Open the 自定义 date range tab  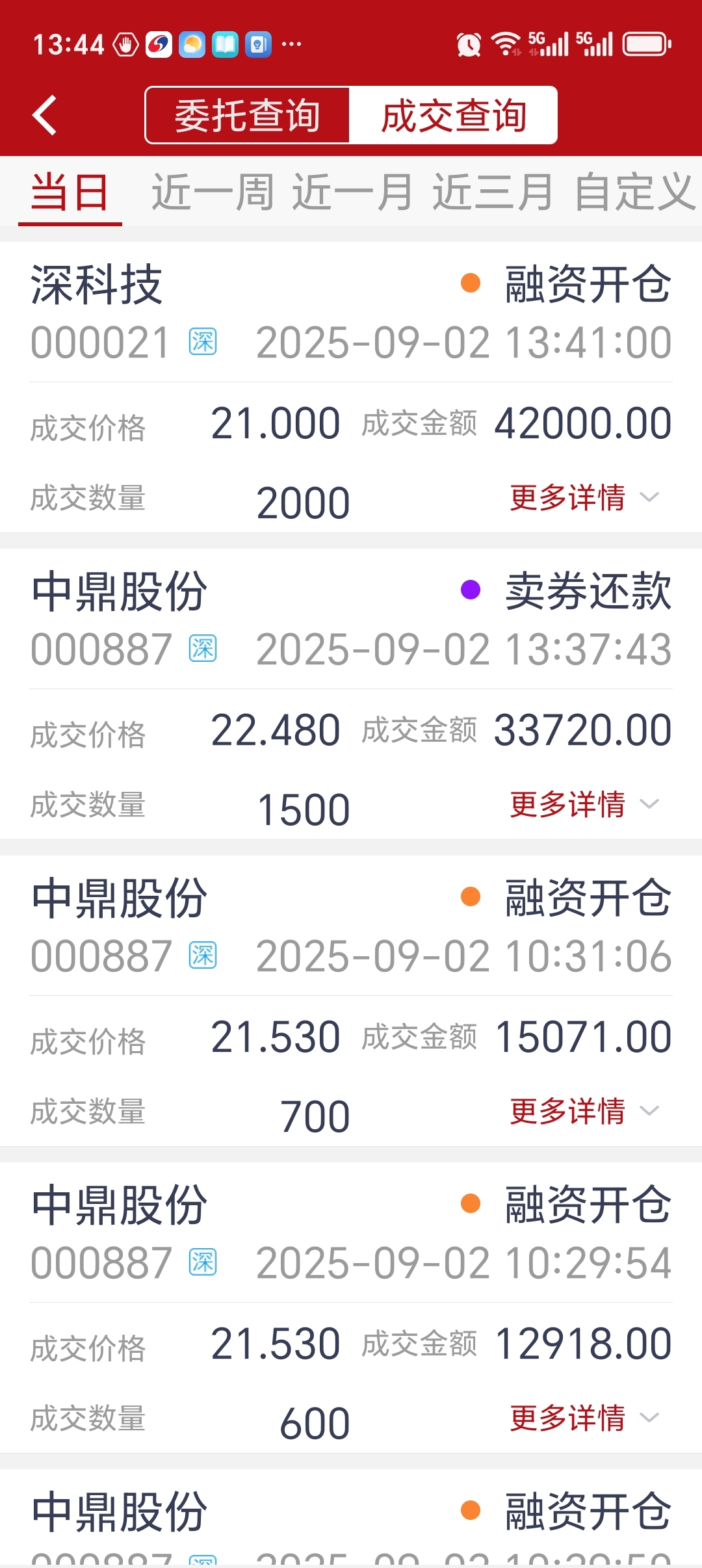(x=635, y=192)
